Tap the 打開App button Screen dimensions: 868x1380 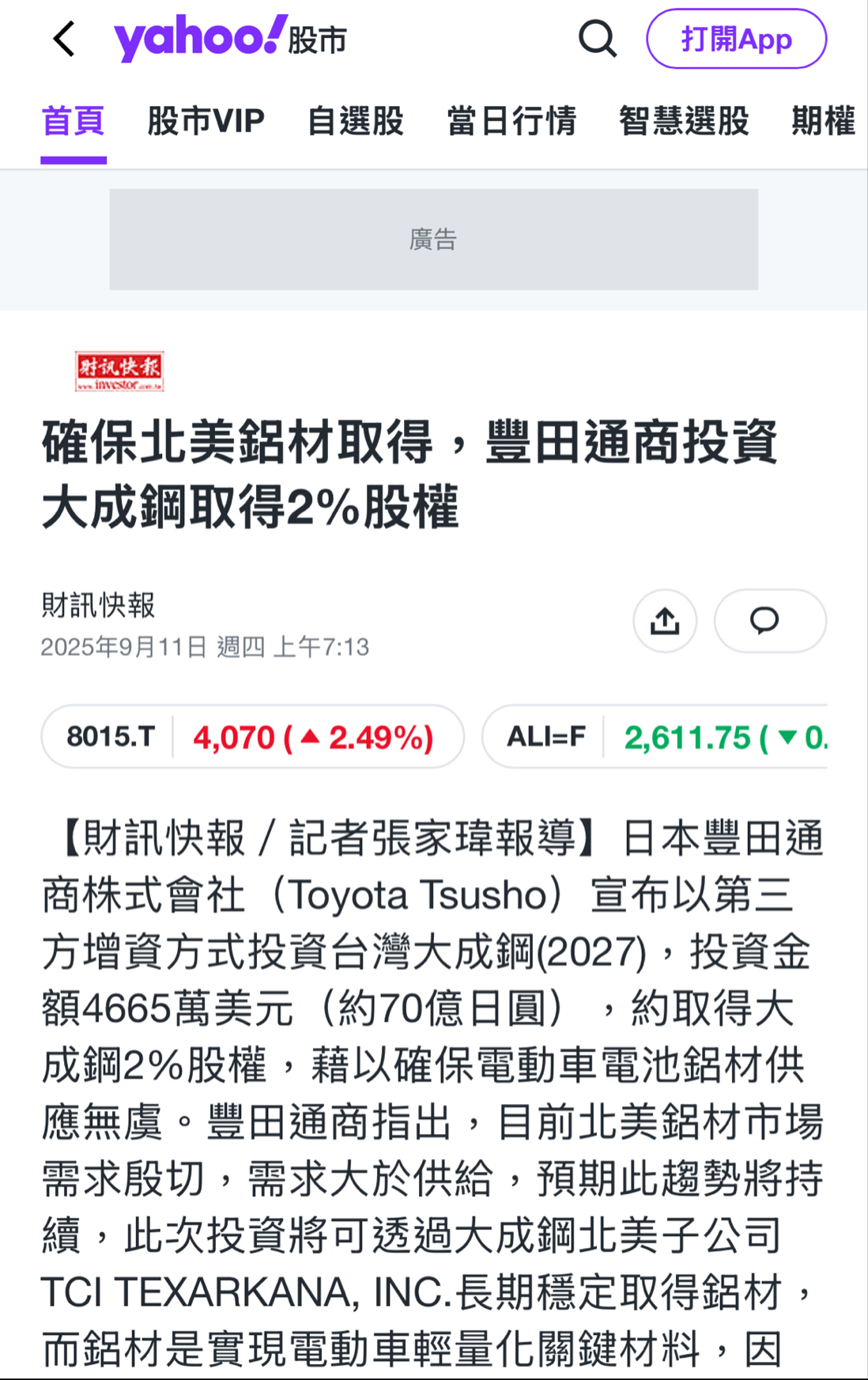coord(736,39)
